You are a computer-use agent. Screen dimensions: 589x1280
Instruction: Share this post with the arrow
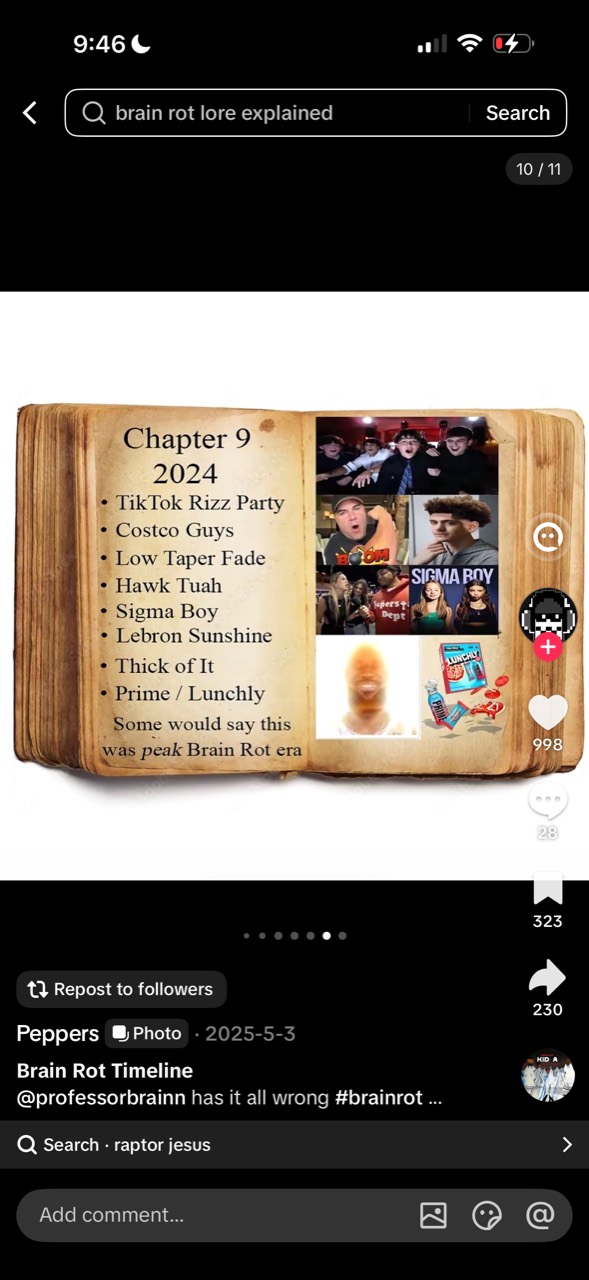(x=547, y=977)
